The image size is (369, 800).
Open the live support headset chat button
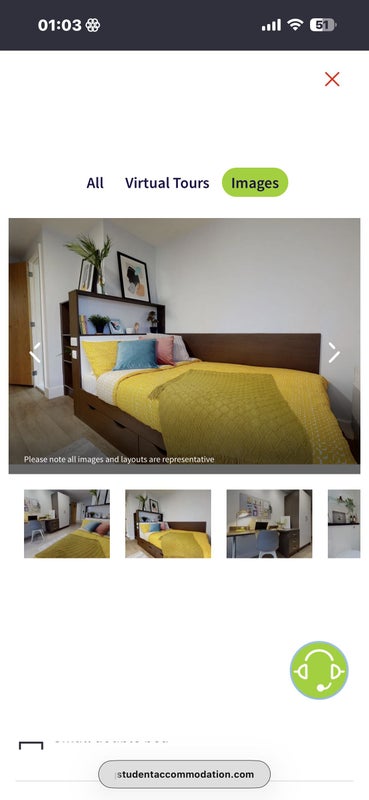319,670
